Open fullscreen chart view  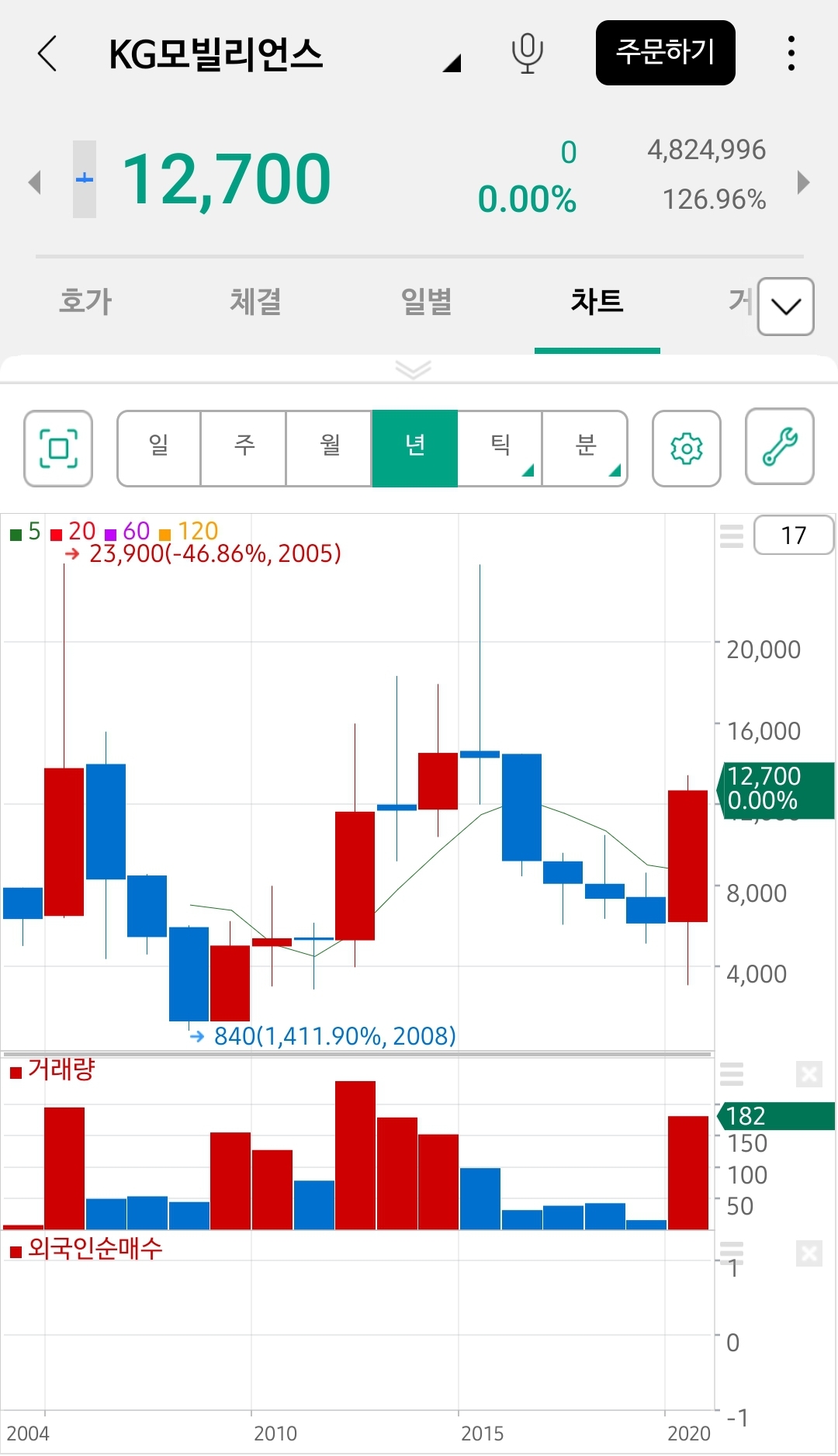pyautogui.click(x=58, y=449)
